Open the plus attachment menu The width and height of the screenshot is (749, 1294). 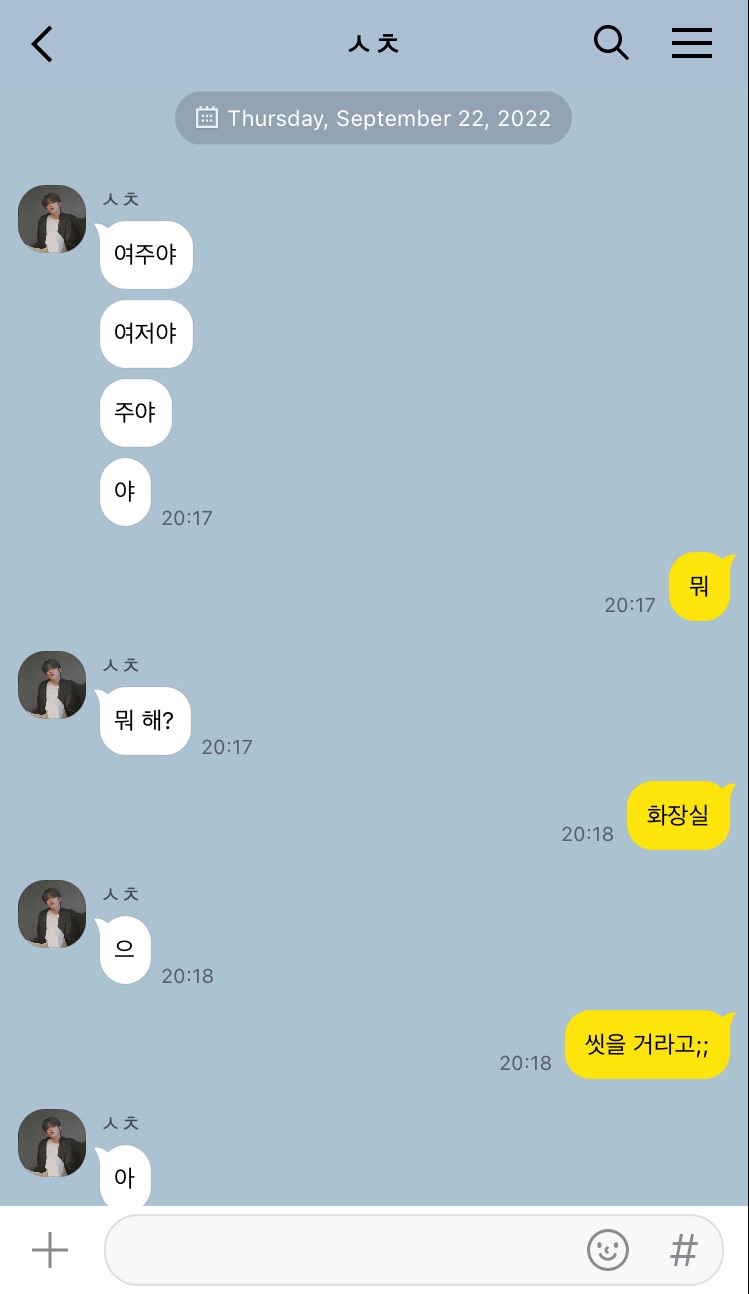49,1250
